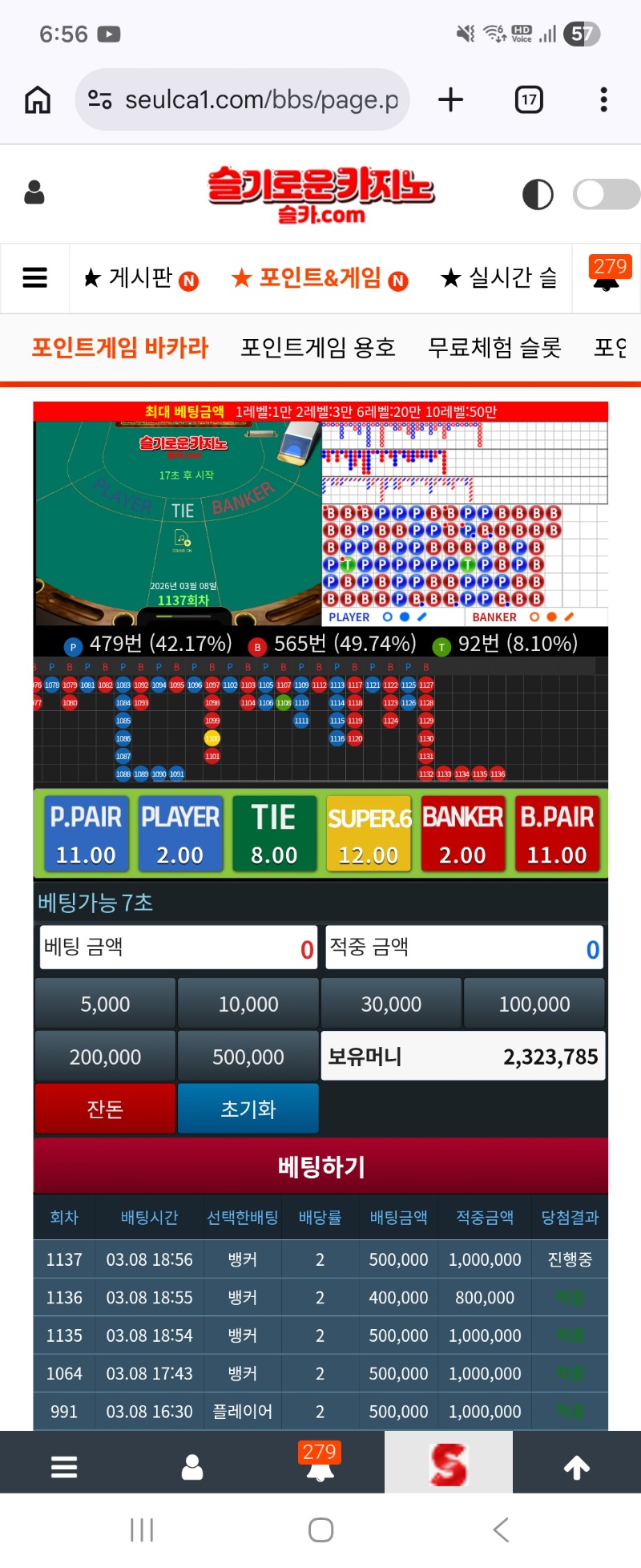Screen dimensions: 641x1568
Task: Reset the bet with 초기화
Action: tap(248, 1109)
